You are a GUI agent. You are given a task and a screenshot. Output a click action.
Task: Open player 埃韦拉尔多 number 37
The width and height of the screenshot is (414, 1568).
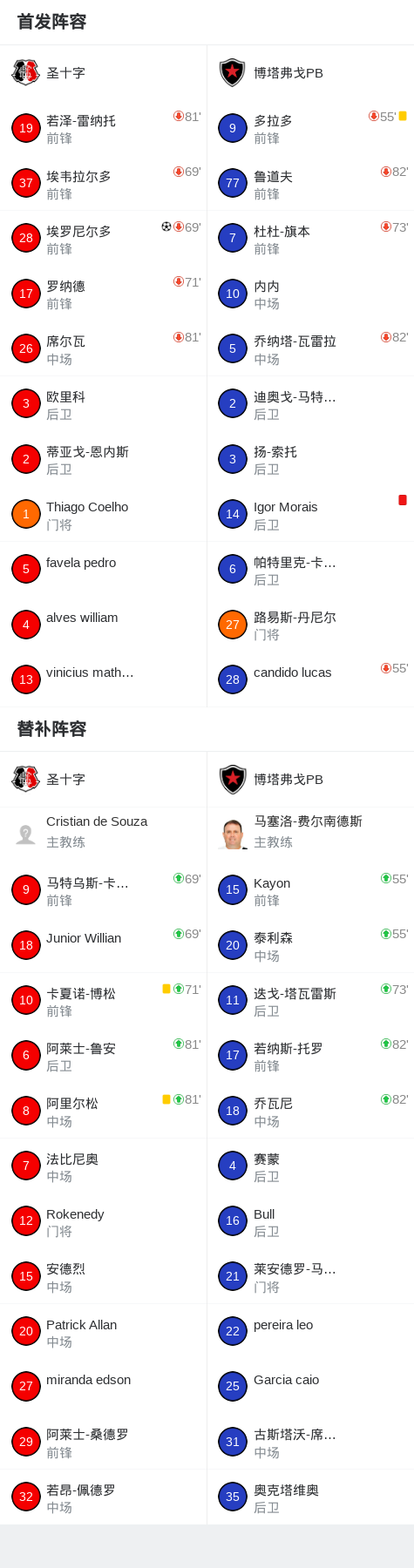tap(103, 184)
